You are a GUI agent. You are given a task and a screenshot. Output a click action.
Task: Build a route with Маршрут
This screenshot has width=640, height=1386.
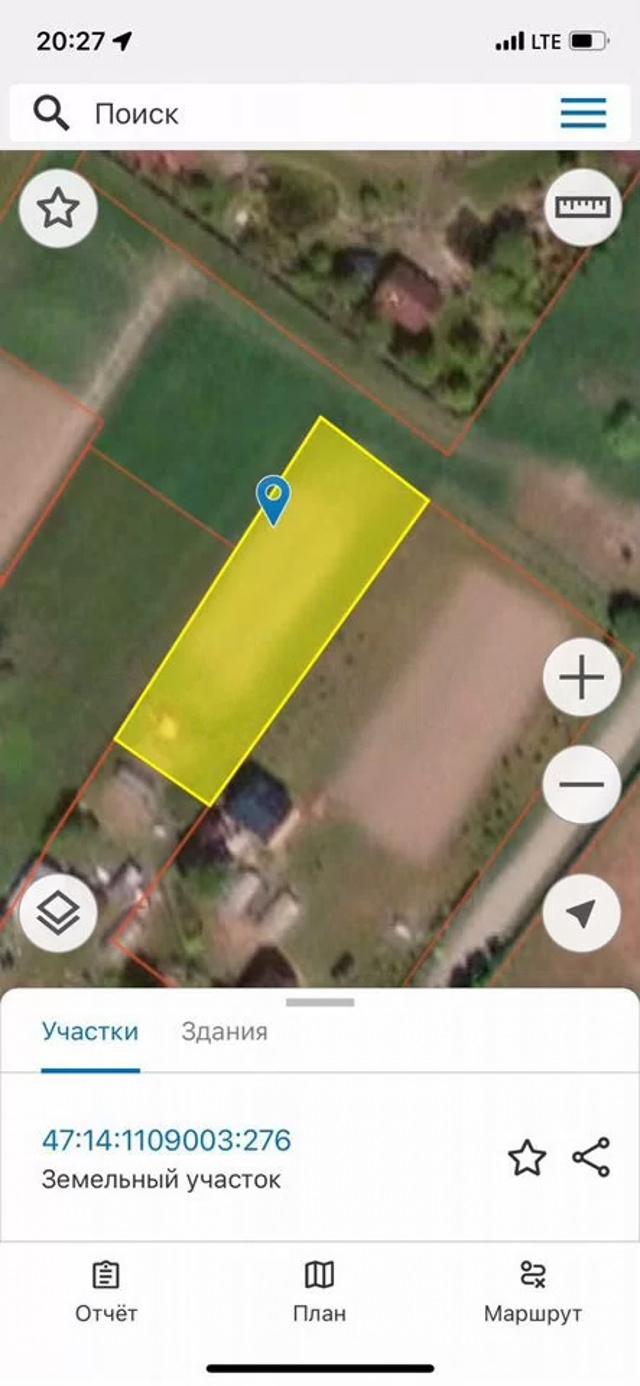click(x=532, y=1291)
